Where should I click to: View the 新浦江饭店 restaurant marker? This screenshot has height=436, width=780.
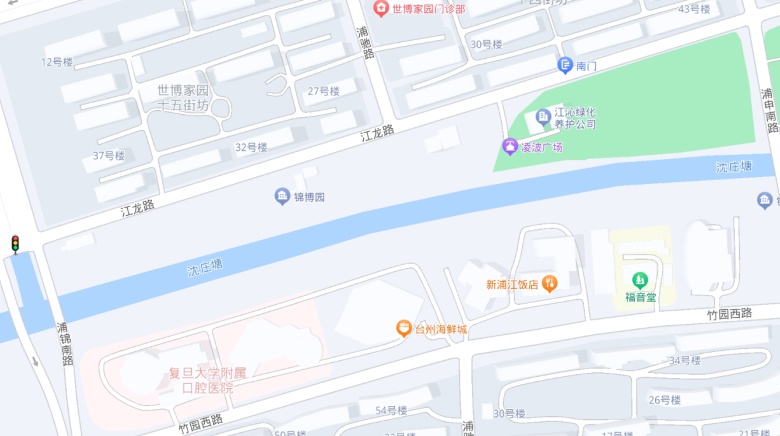[x=549, y=284]
